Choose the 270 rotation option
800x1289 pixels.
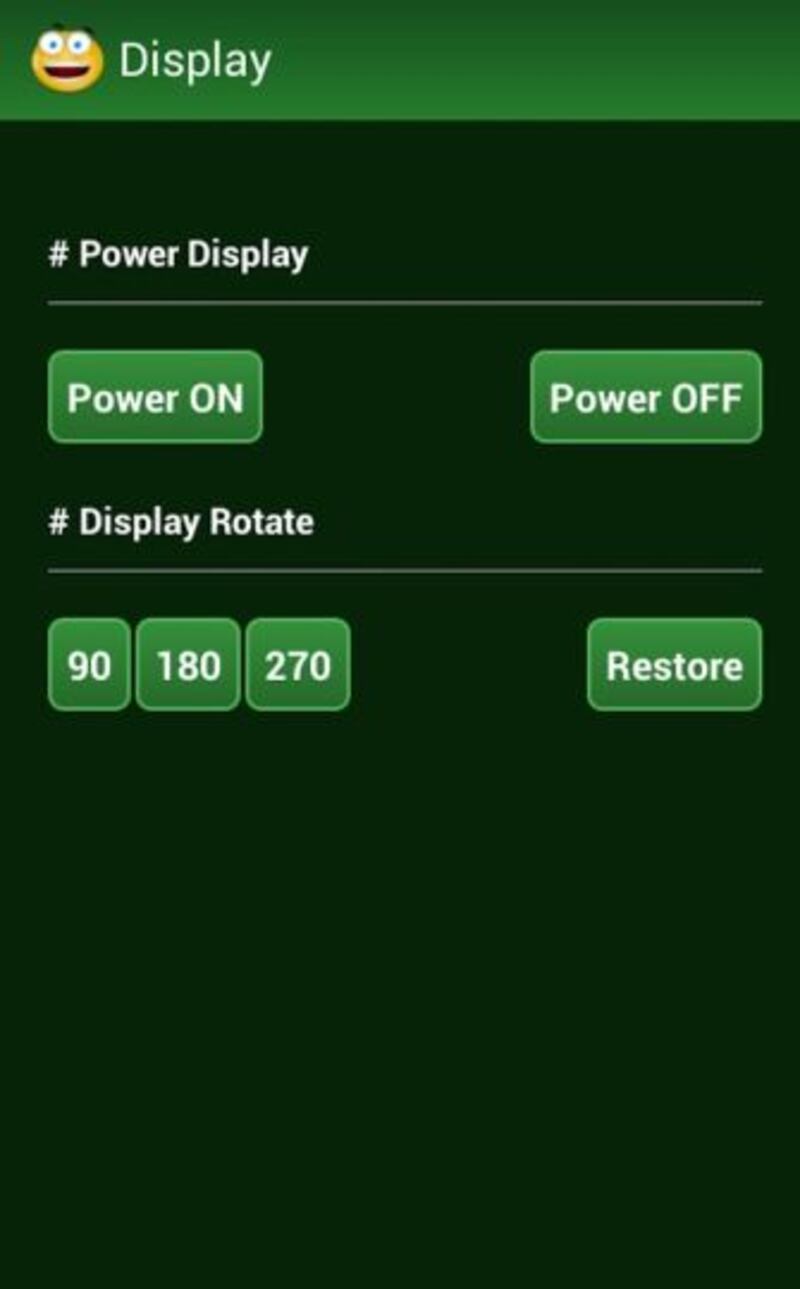pos(298,664)
